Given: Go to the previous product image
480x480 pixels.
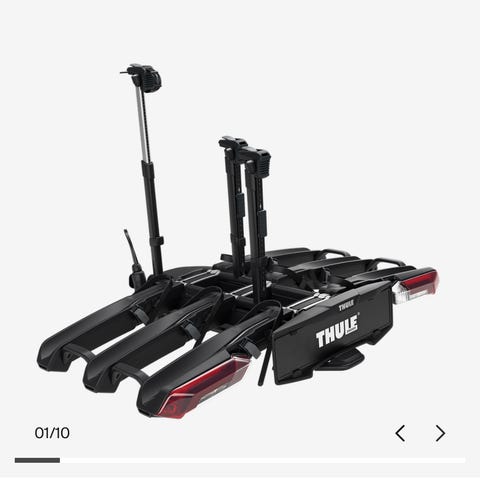Looking at the screenshot, I should 400,433.
